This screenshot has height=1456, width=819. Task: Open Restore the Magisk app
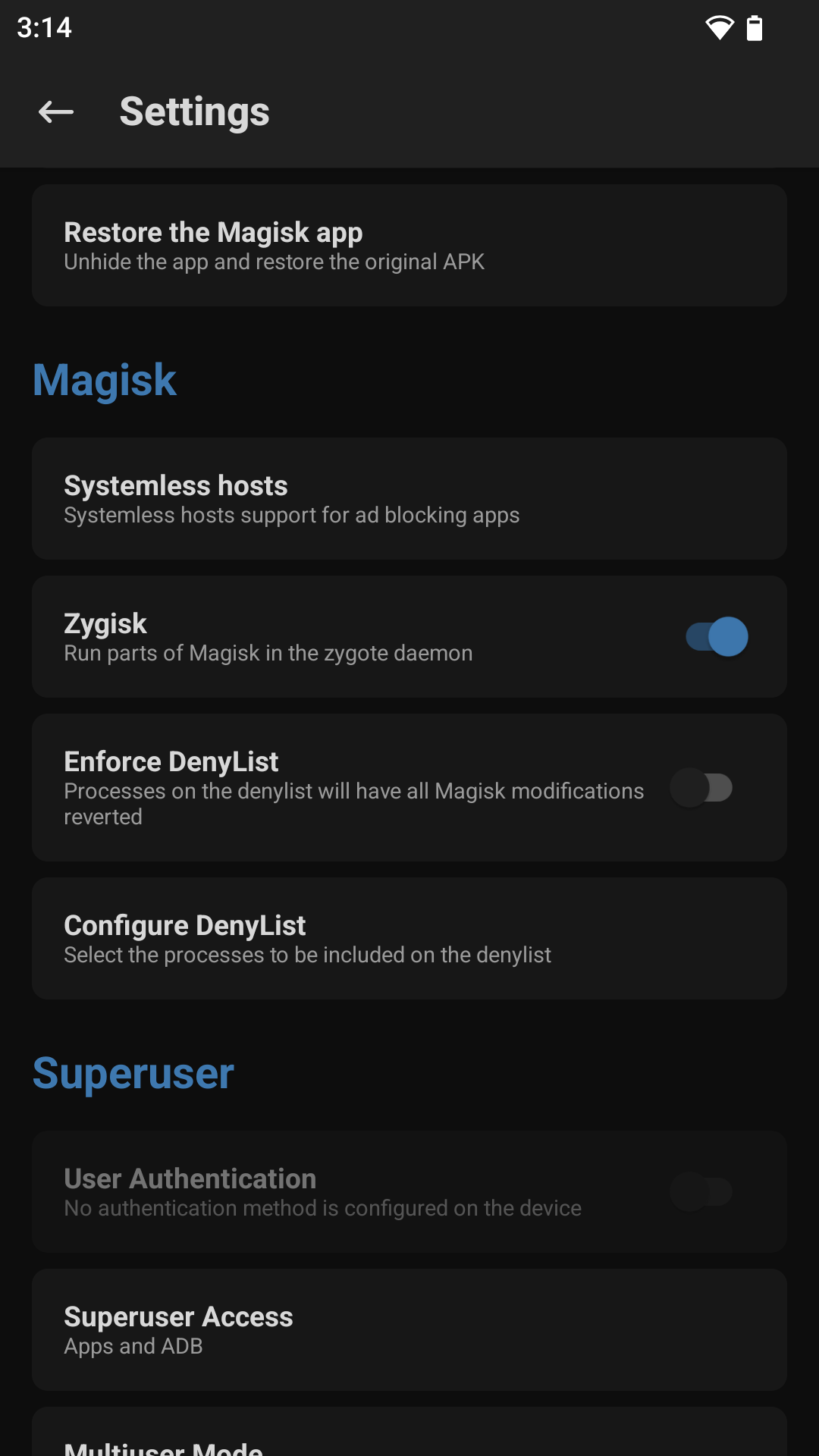(409, 246)
